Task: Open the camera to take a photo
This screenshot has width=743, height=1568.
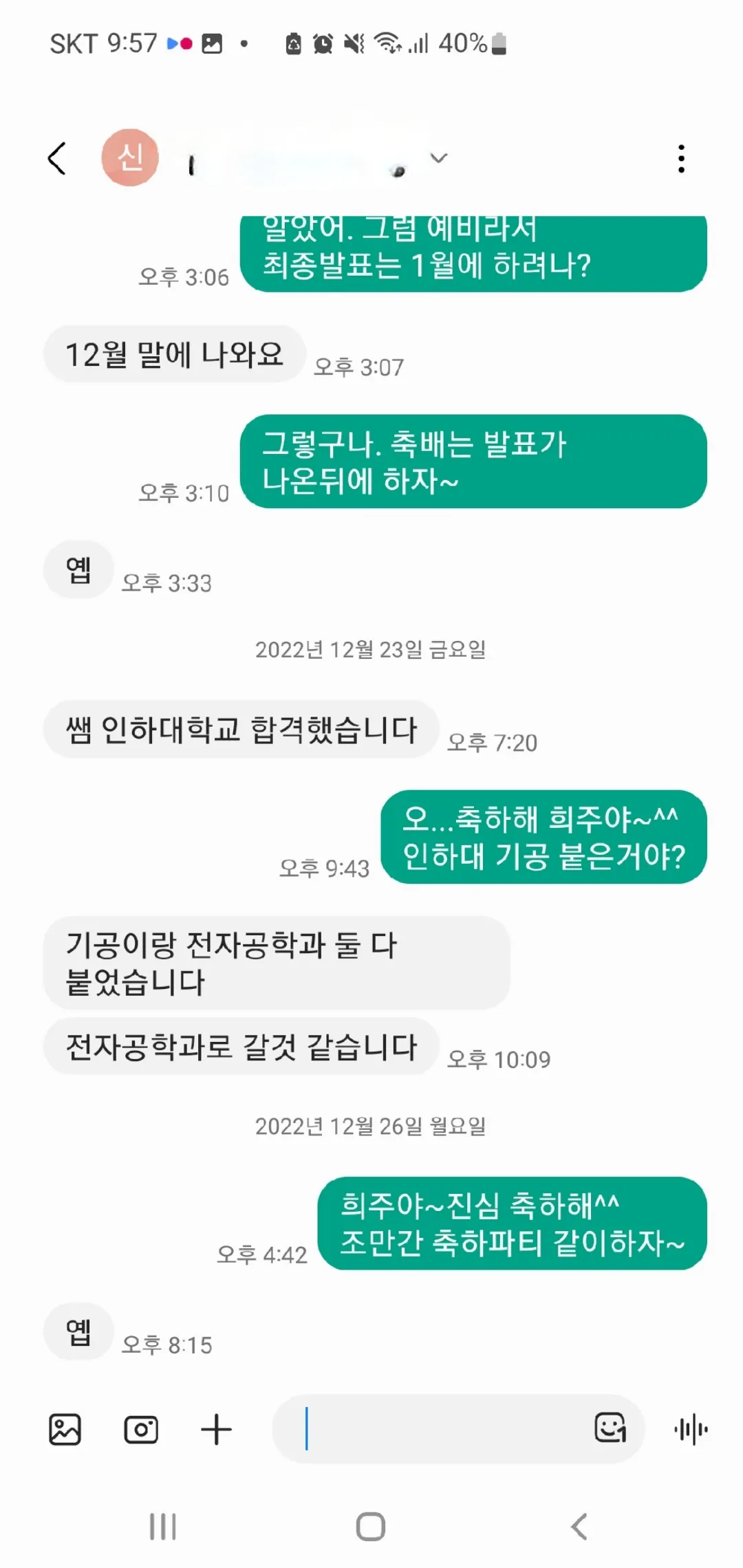Action: pyautogui.click(x=141, y=1430)
